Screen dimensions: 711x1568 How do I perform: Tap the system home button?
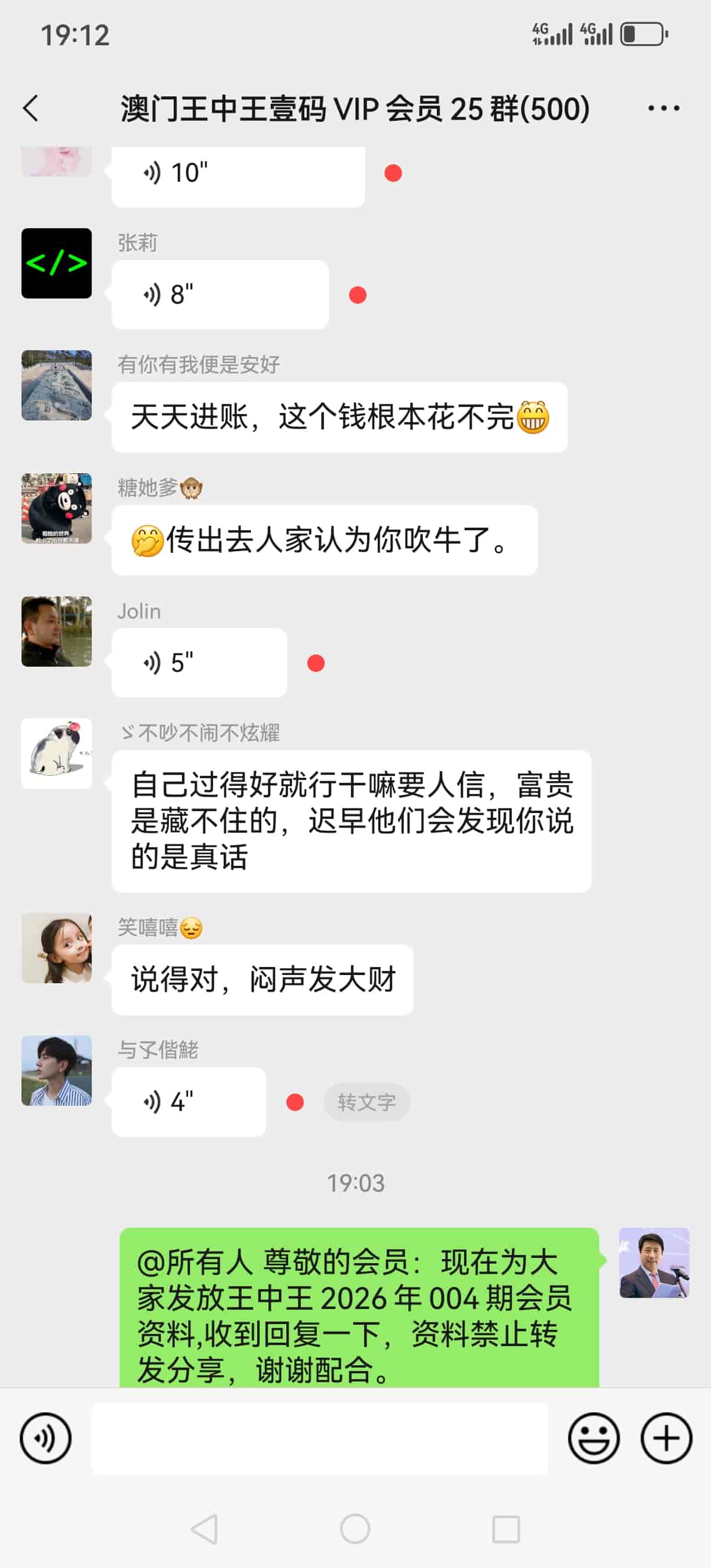[355, 1529]
